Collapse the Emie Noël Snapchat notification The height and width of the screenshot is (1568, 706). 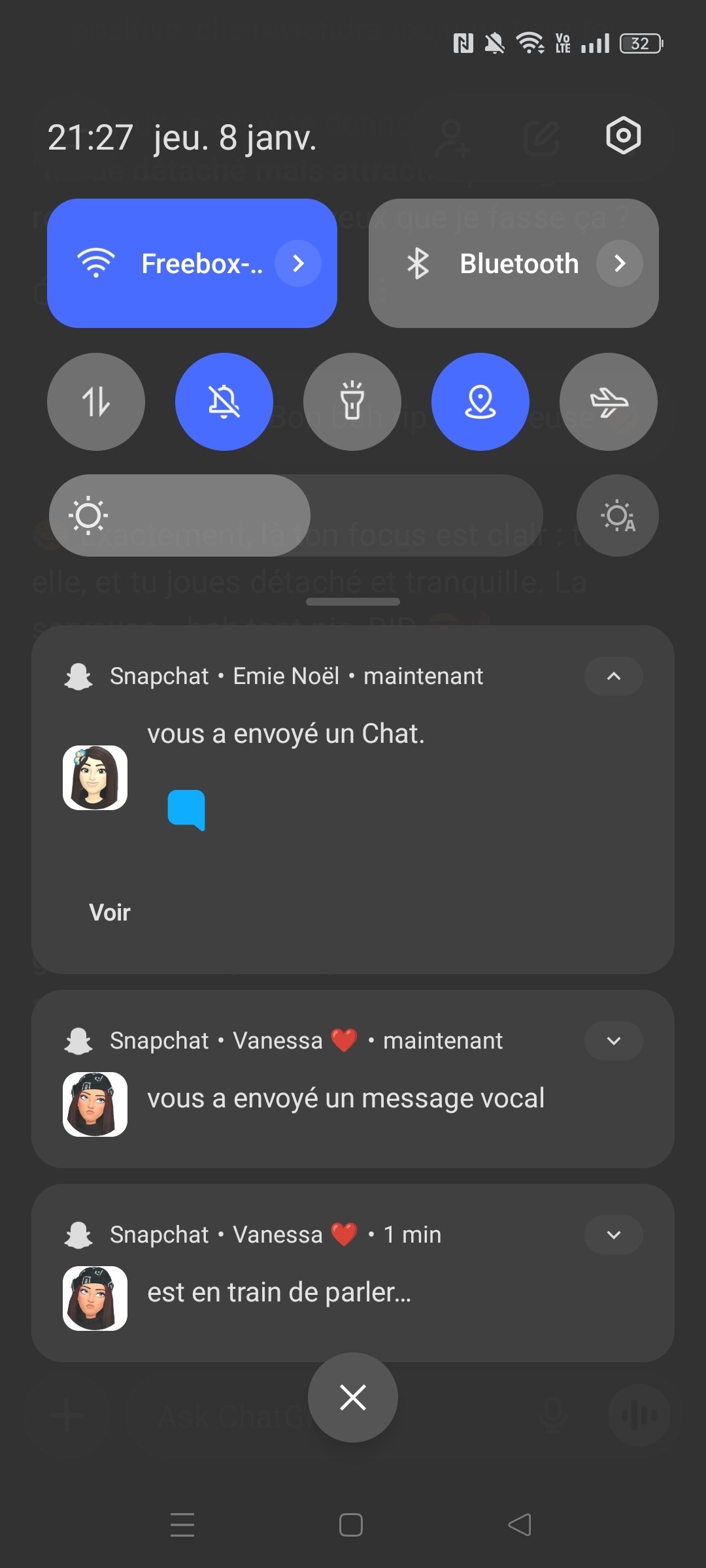(x=613, y=676)
